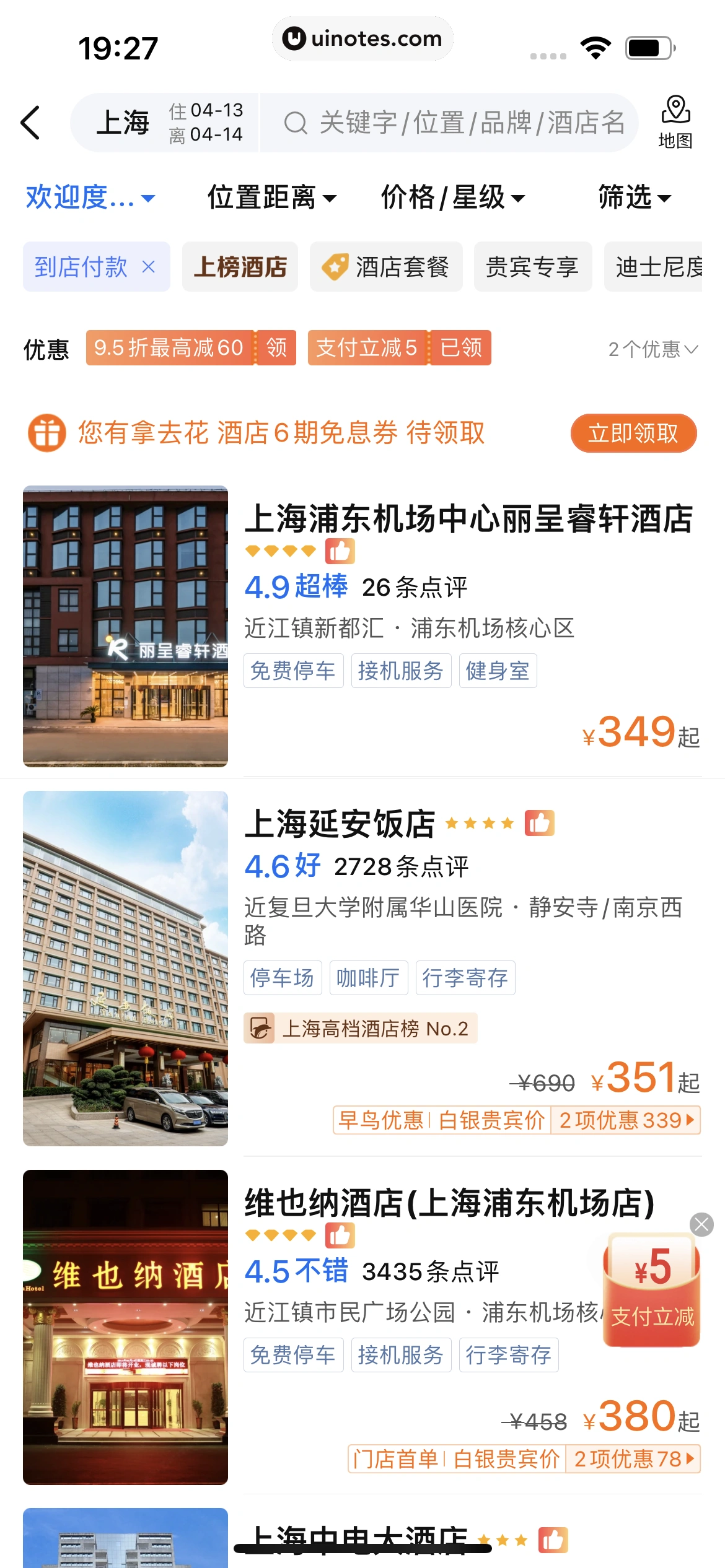Open the 位置距离 filter dropdown
The image size is (725, 1568).
click(x=271, y=198)
